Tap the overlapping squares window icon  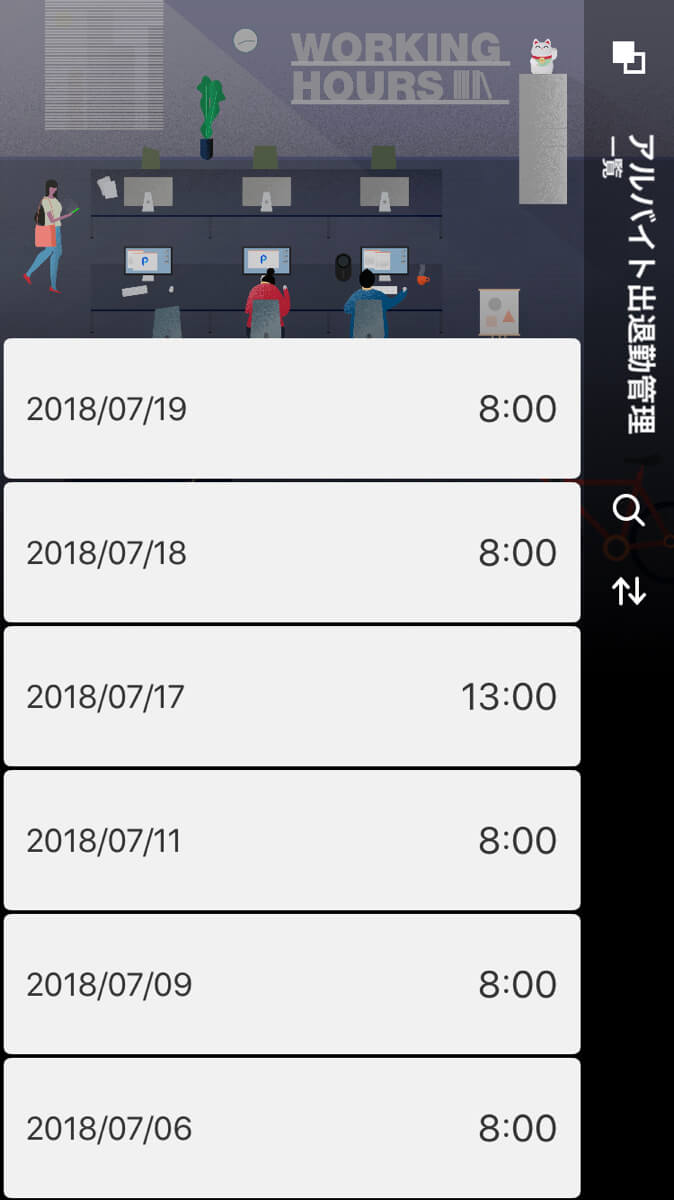[x=629, y=57]
